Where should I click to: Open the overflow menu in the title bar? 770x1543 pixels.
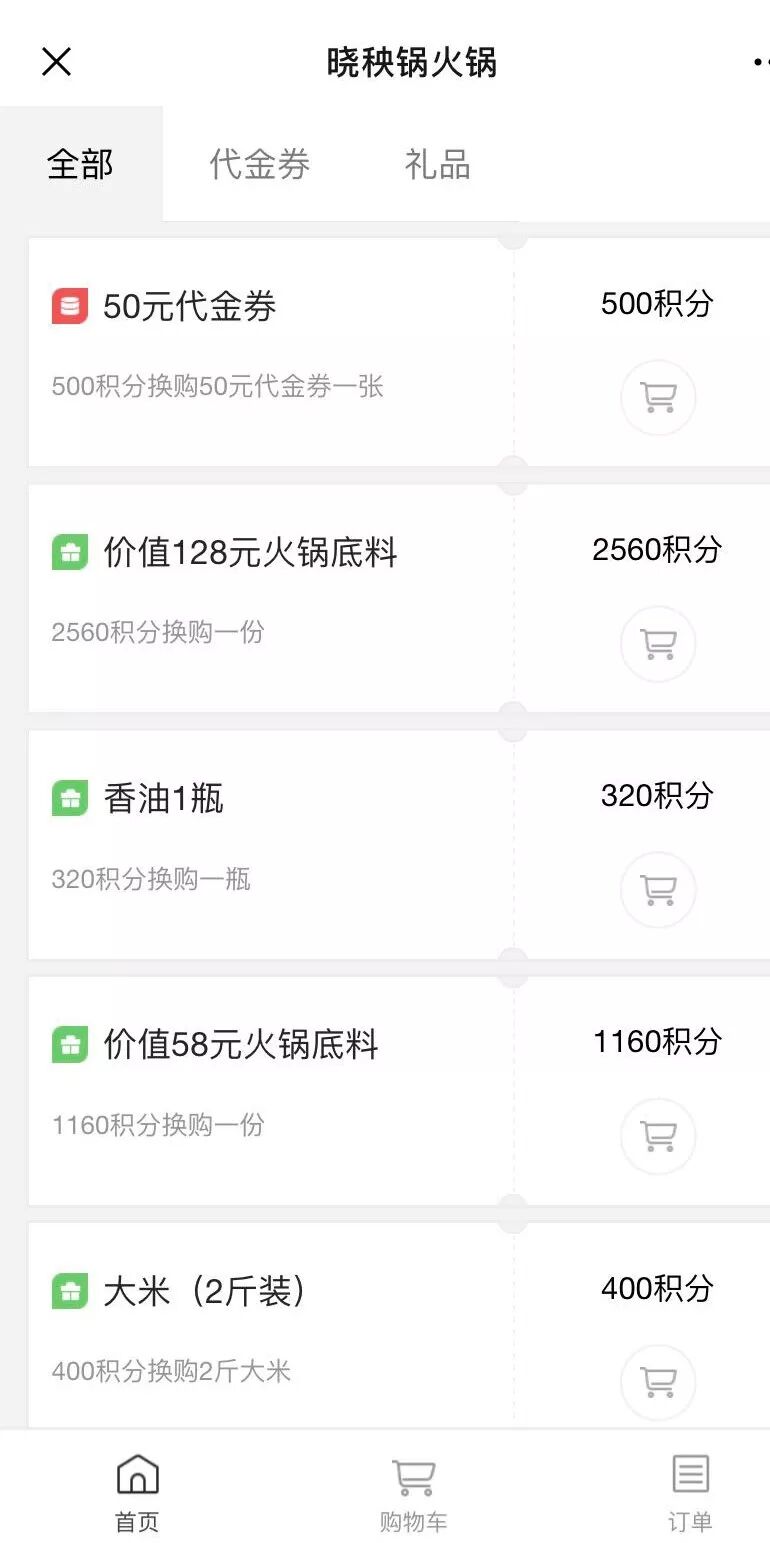760,62
